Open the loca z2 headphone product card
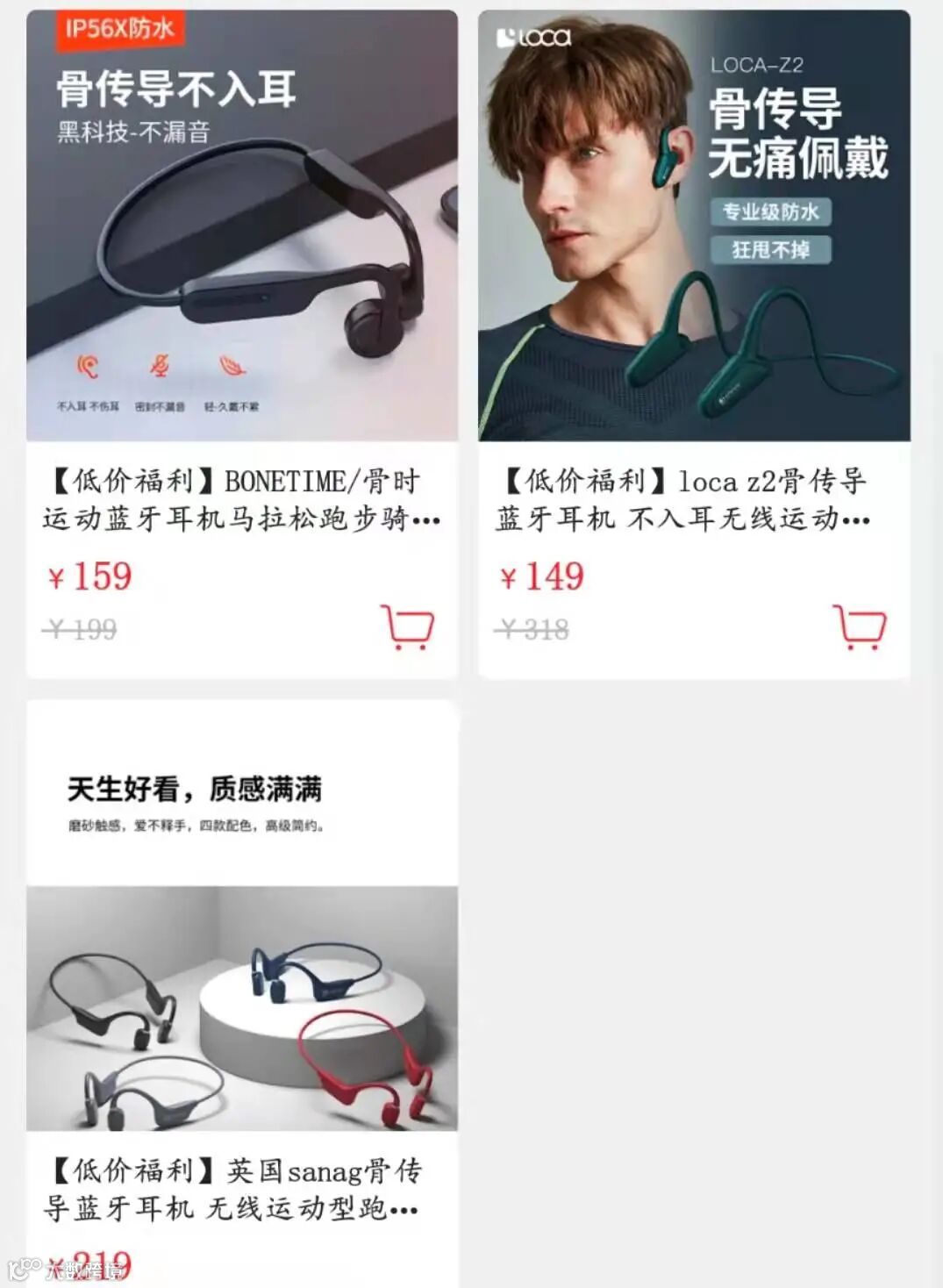 (x=694, y=344)
